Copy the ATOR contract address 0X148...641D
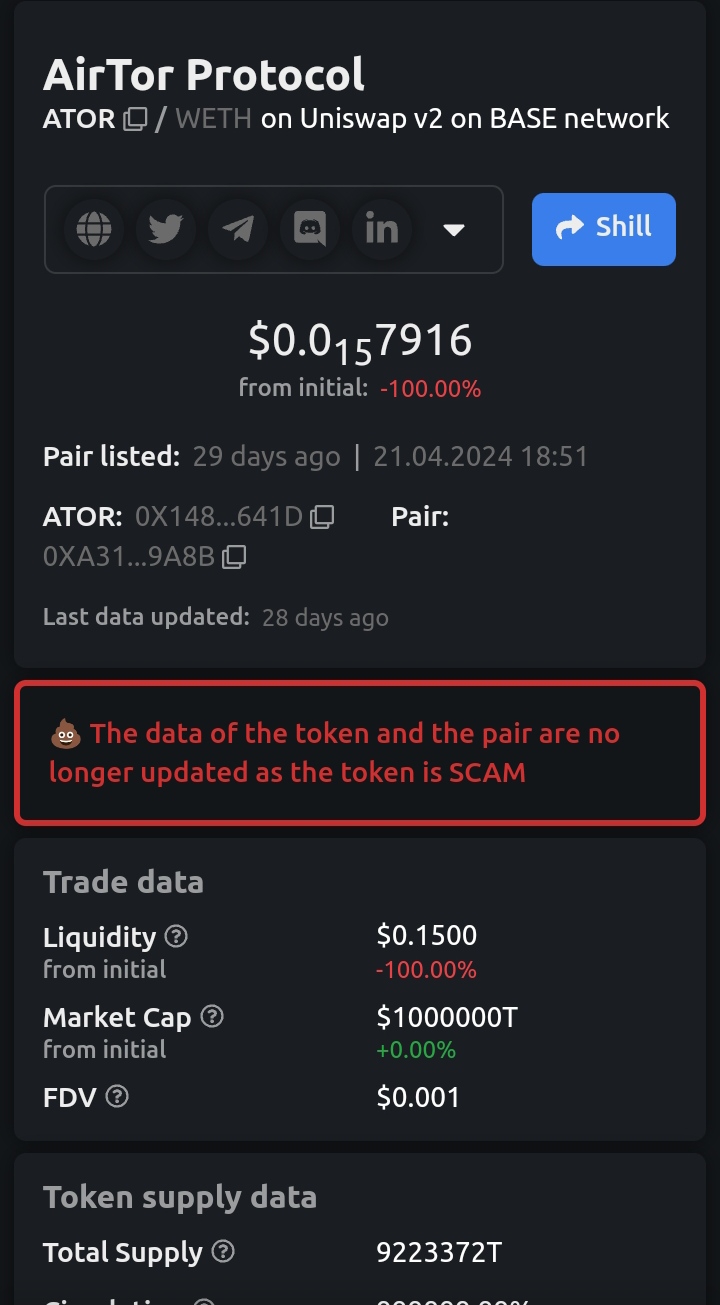This screenshot has width=720, height=1305. (322, 517)
